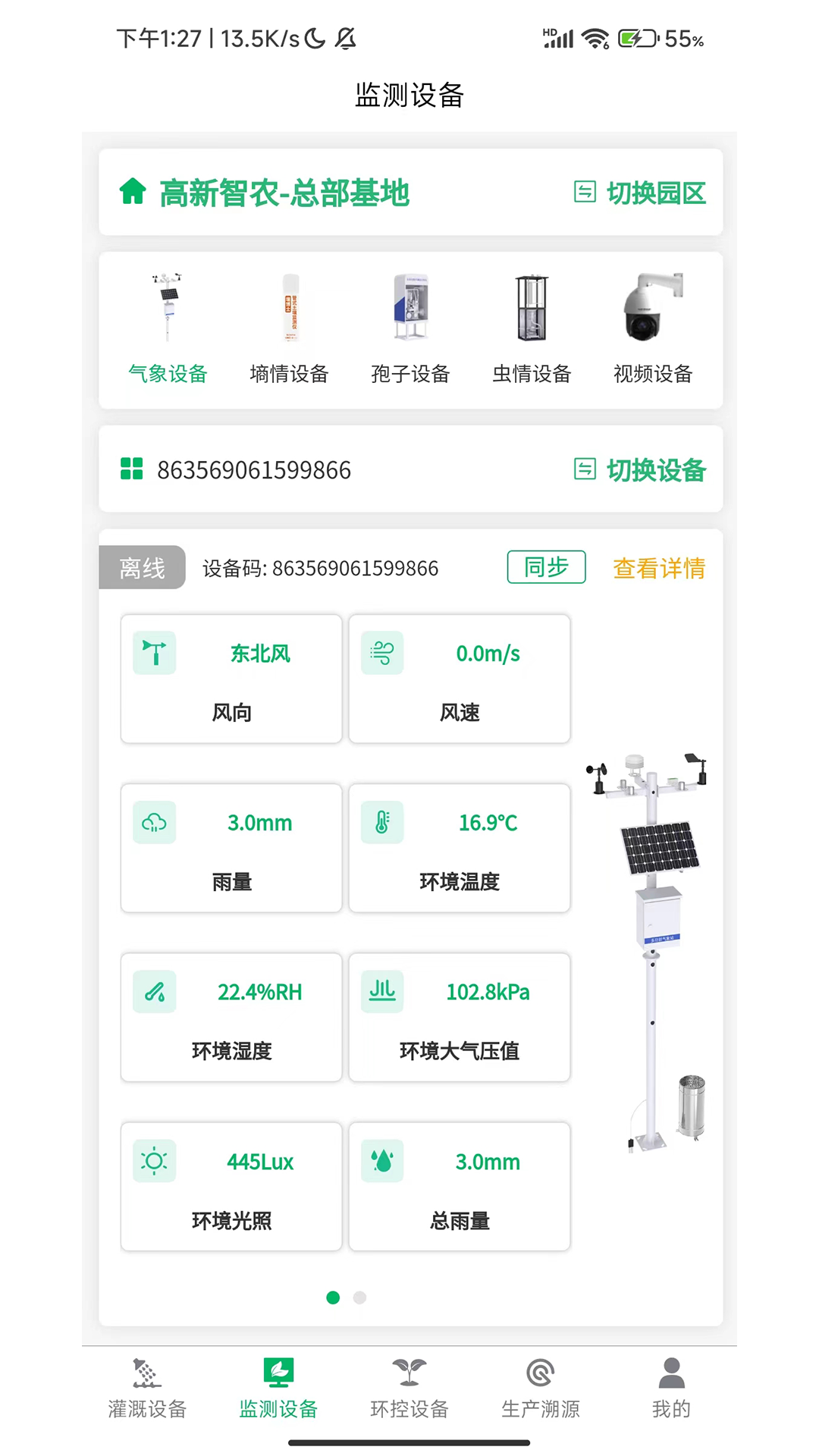Tap the green grid icon before device number
Viewport: 819px width, 1456px height.
click(x=130, y=469)
